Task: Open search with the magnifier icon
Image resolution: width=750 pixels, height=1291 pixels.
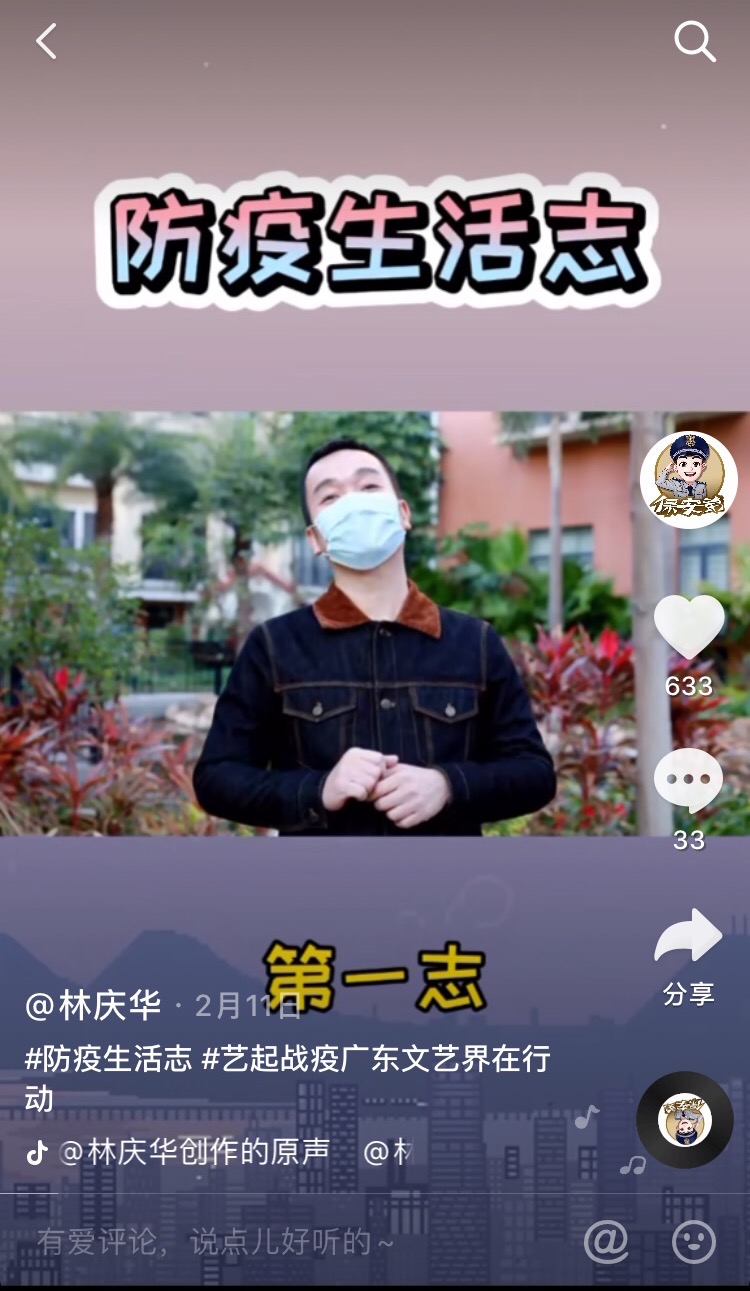Action: (x=694, y=42)
